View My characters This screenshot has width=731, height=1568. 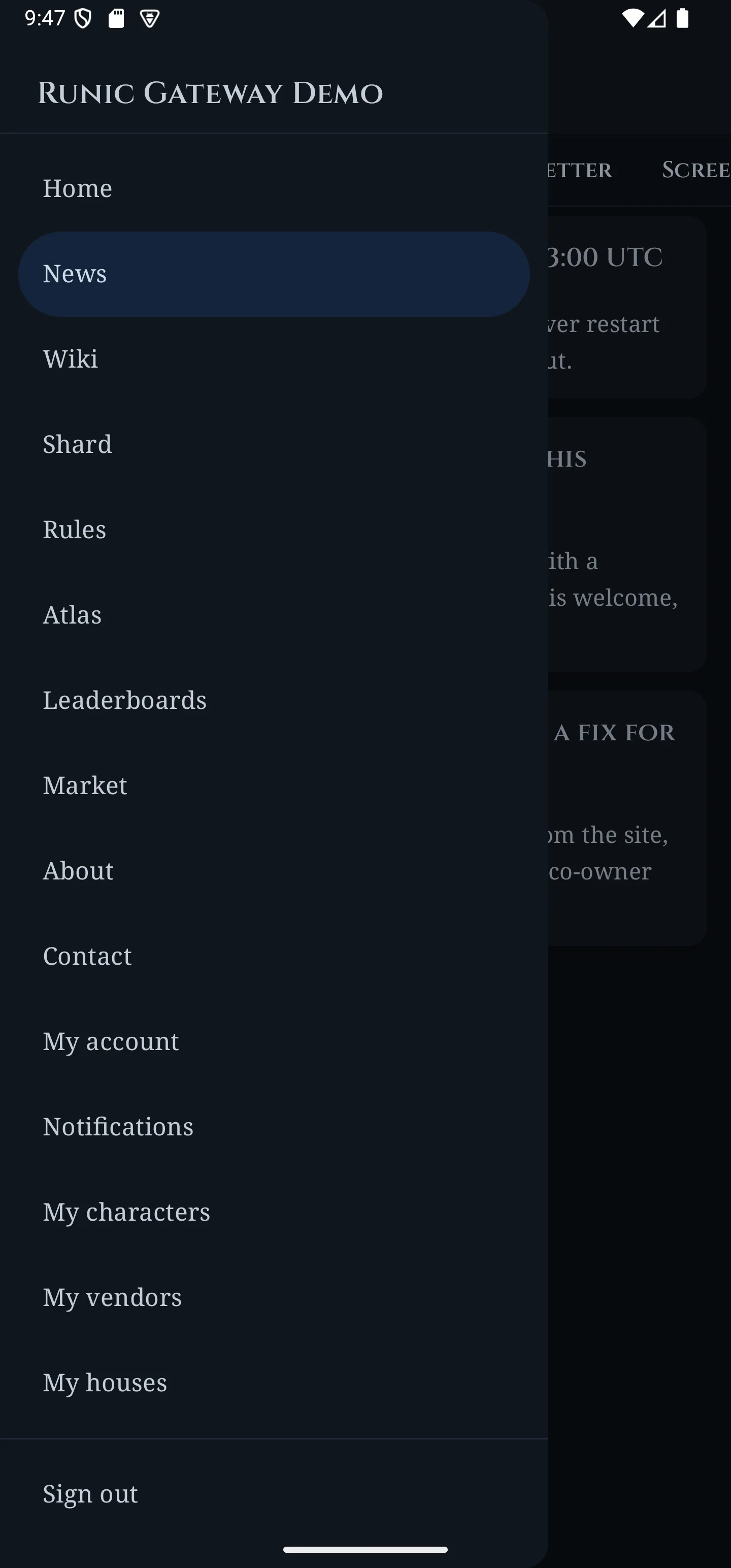[x=274, y=1212]
